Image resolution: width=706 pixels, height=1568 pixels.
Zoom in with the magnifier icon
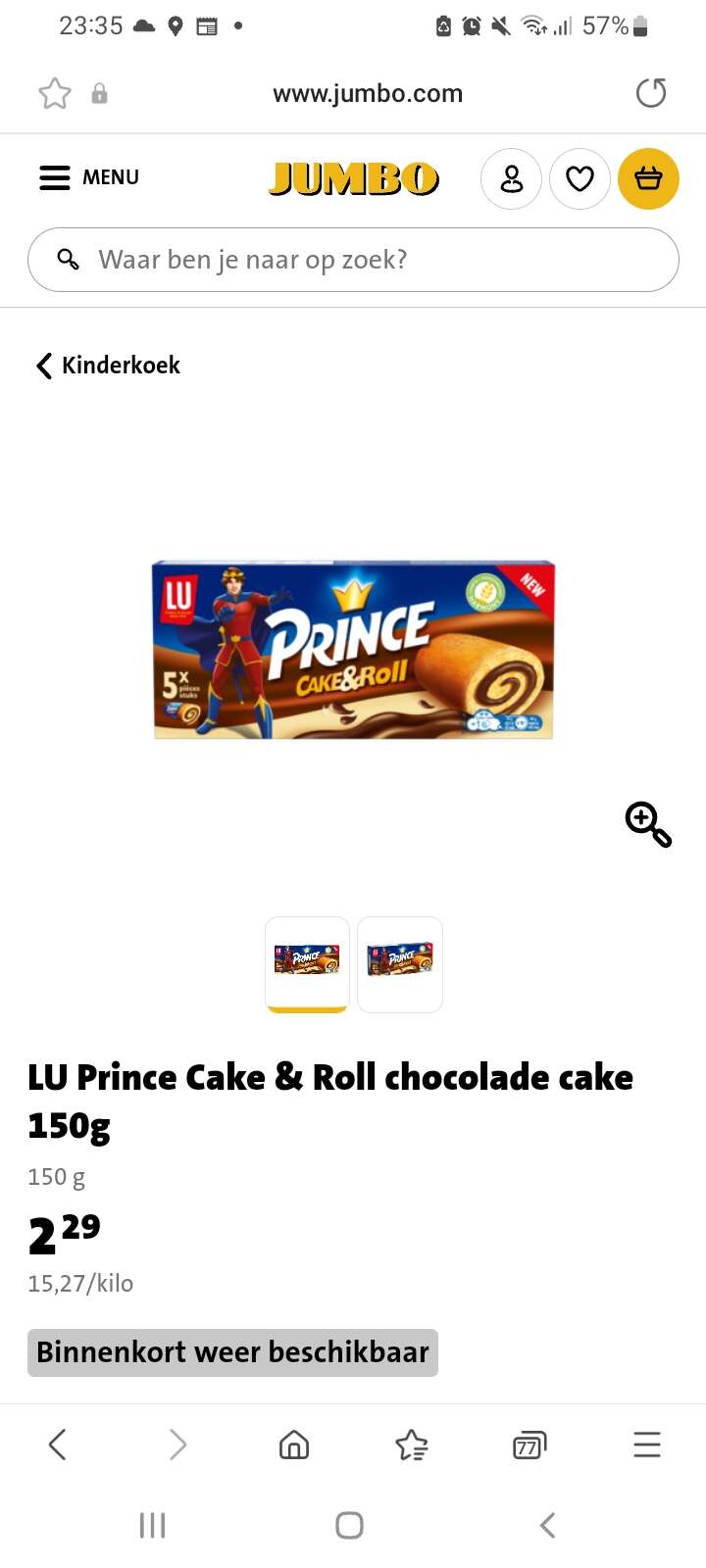[648, 824]
